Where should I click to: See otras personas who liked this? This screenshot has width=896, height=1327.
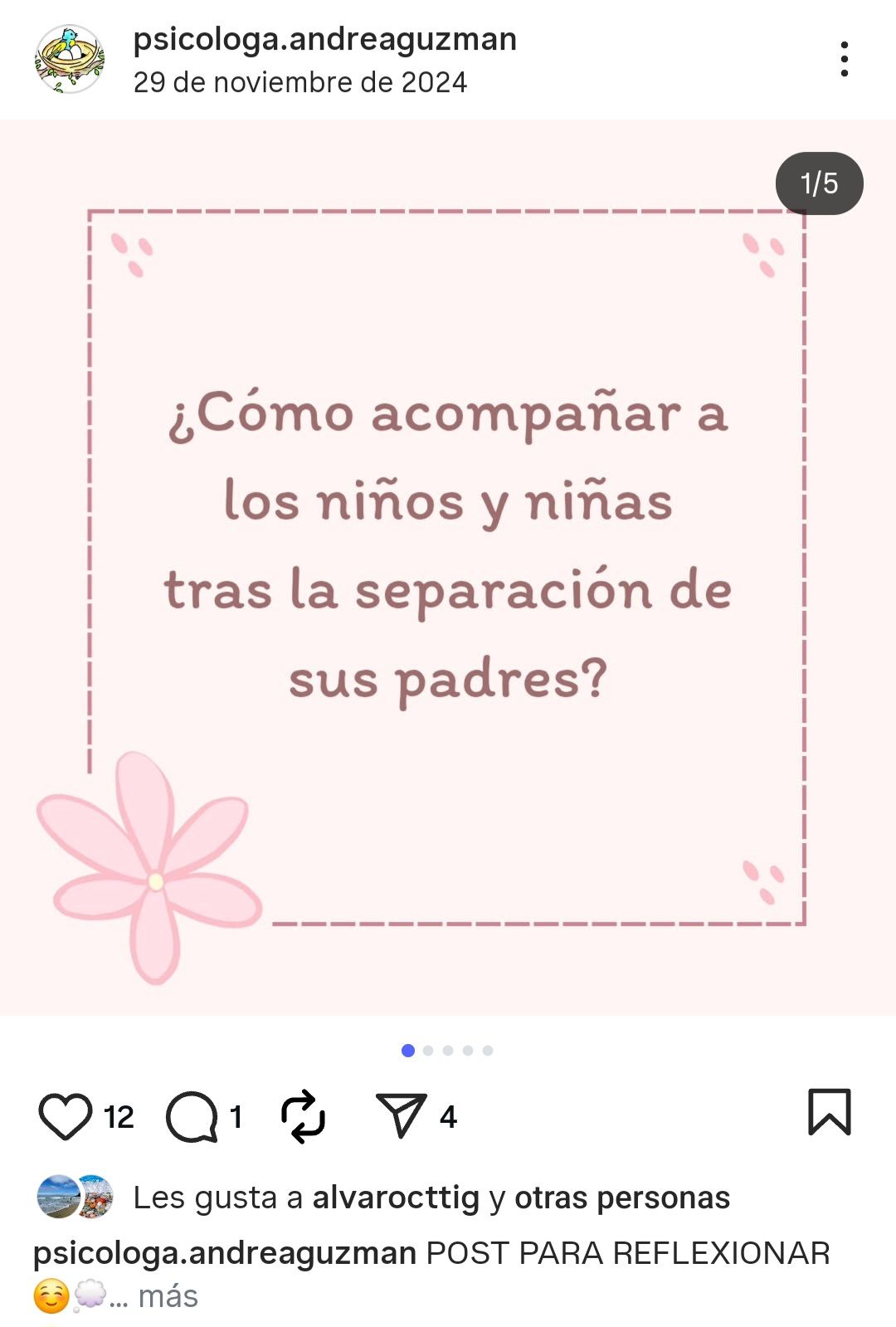(621, 1198)
